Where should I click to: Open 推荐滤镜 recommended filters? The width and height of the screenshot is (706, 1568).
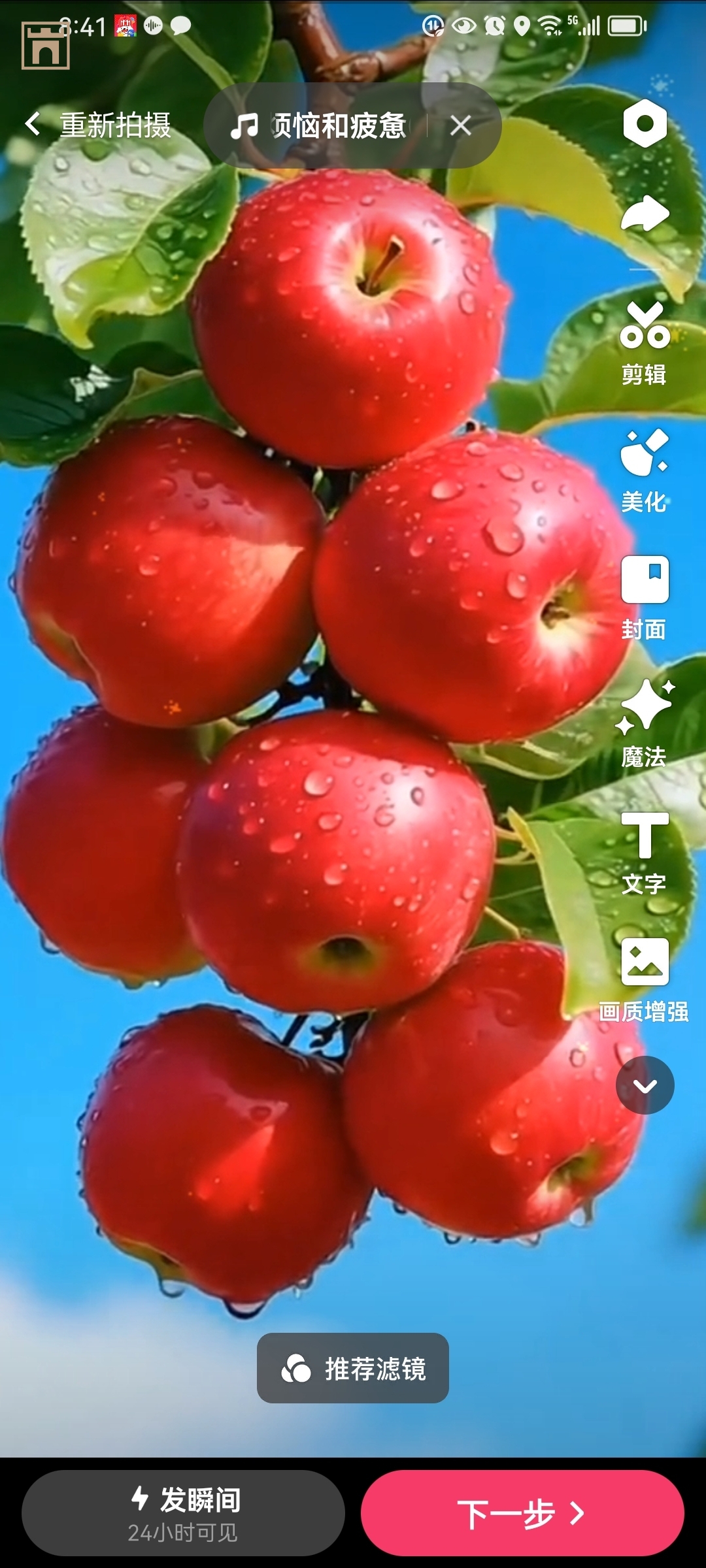pos(353,1368)
